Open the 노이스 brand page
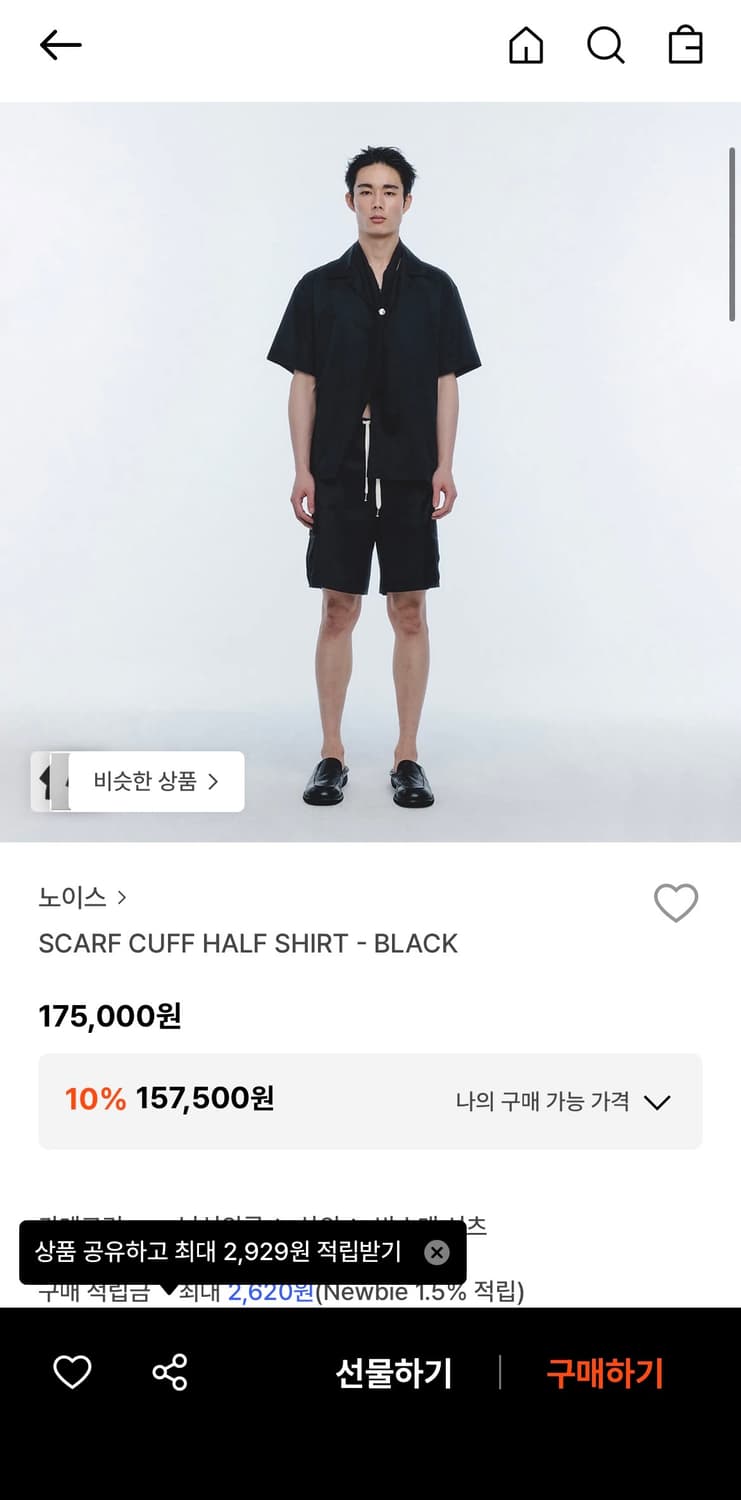 (72, 898)
